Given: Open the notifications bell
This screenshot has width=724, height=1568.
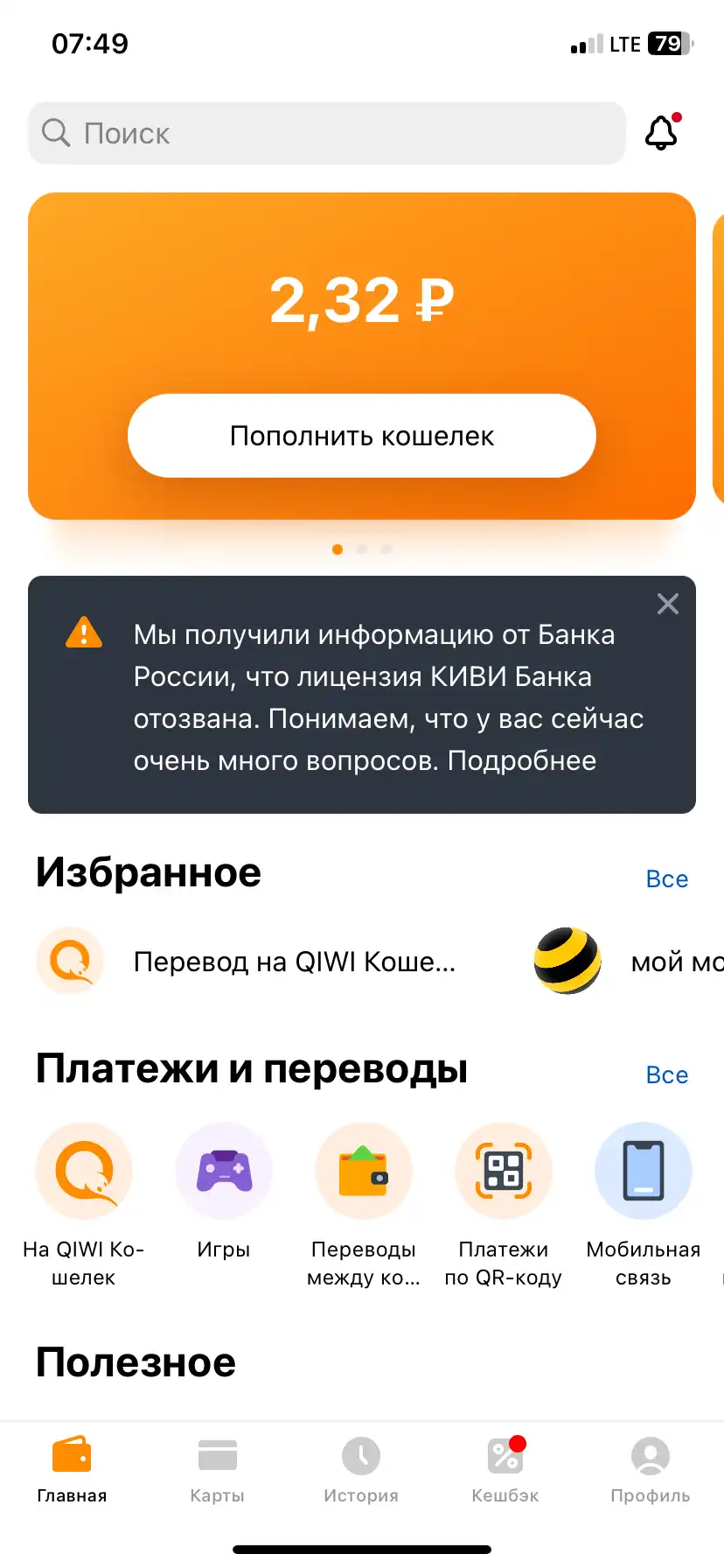Looking at the screenshot, I should (662, 133).
